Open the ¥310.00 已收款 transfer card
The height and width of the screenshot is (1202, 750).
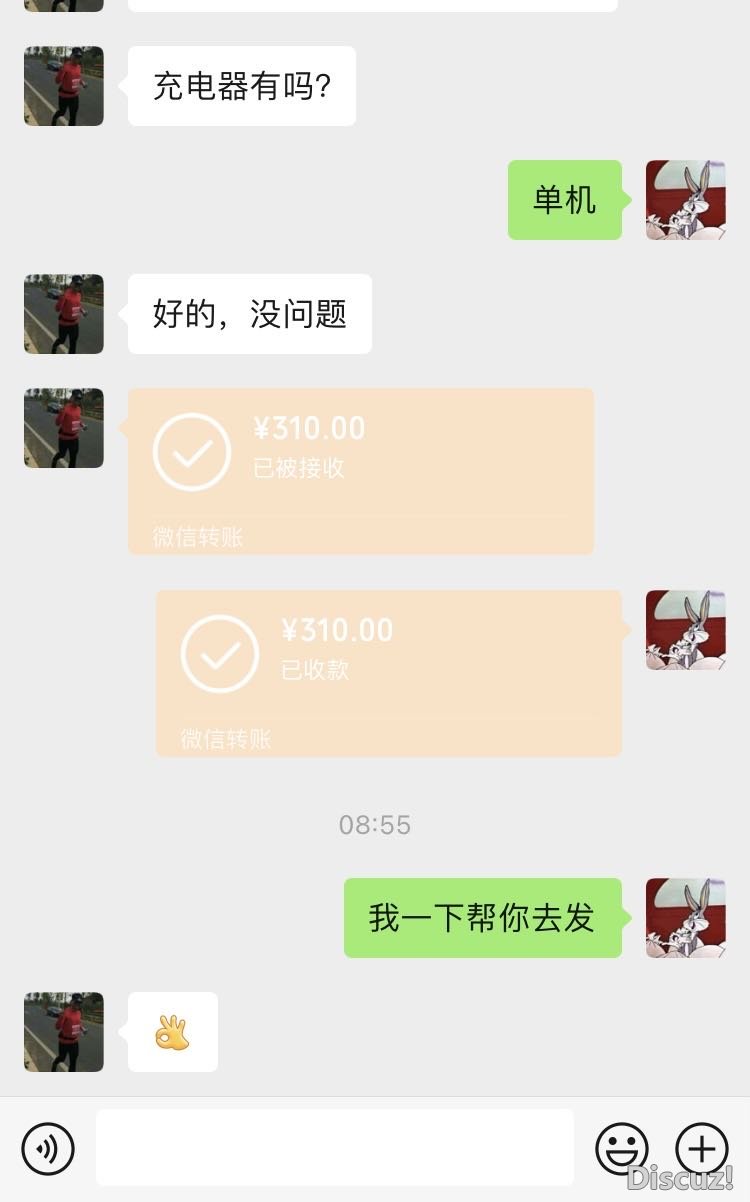coord(388,673)
